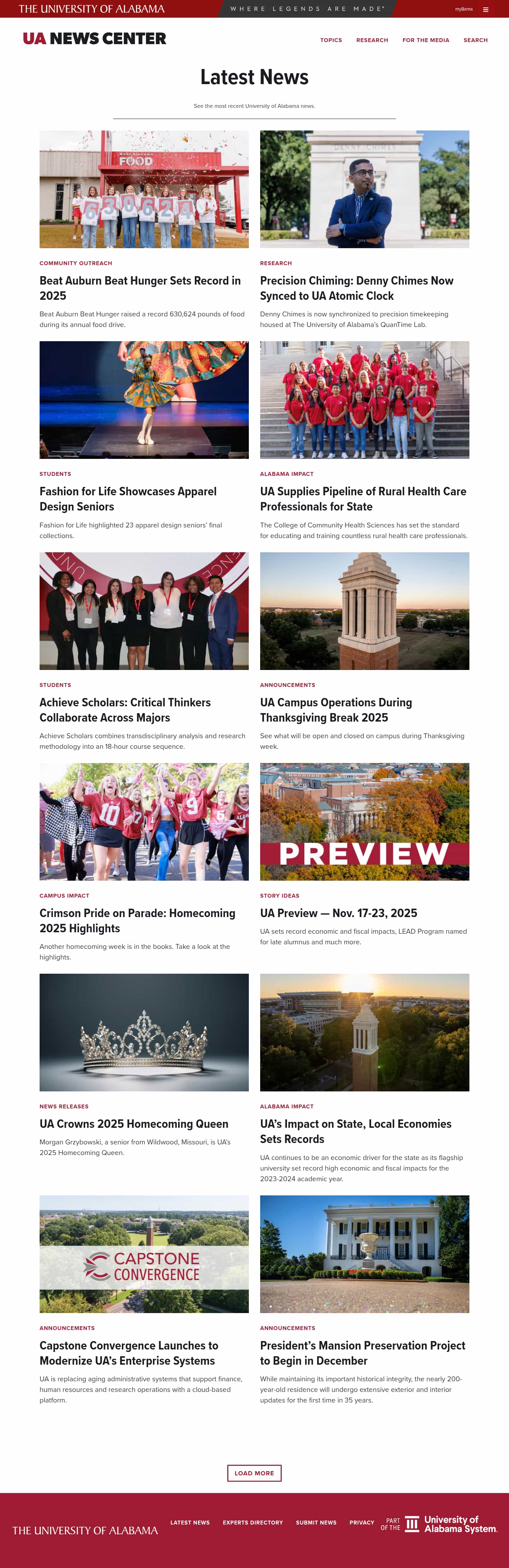Image resolution: width=509 pixels, height=1568 pixels.
Task: Open the Topics navigation item
Action: click(x=330, y=40)
